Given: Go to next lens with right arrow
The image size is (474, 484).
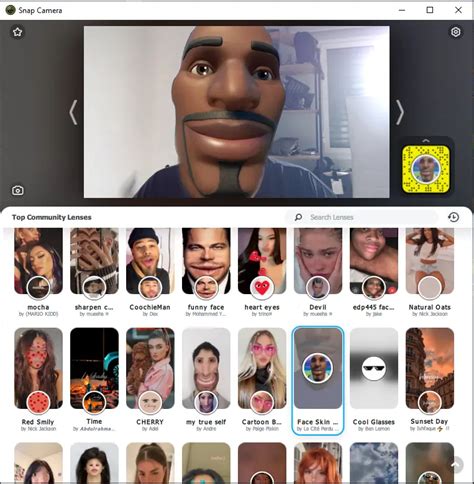Looking at the screenshot, I should [400, 112].
